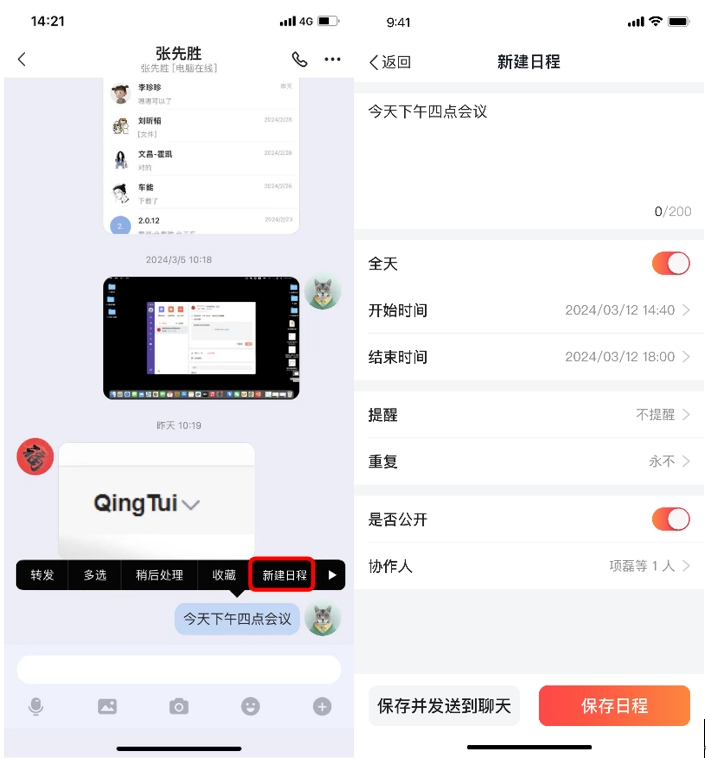The height and width of the screenshot is (761, 706).
Task: Tap 保存并发送到聊天 button
Action: click(444, 706)
